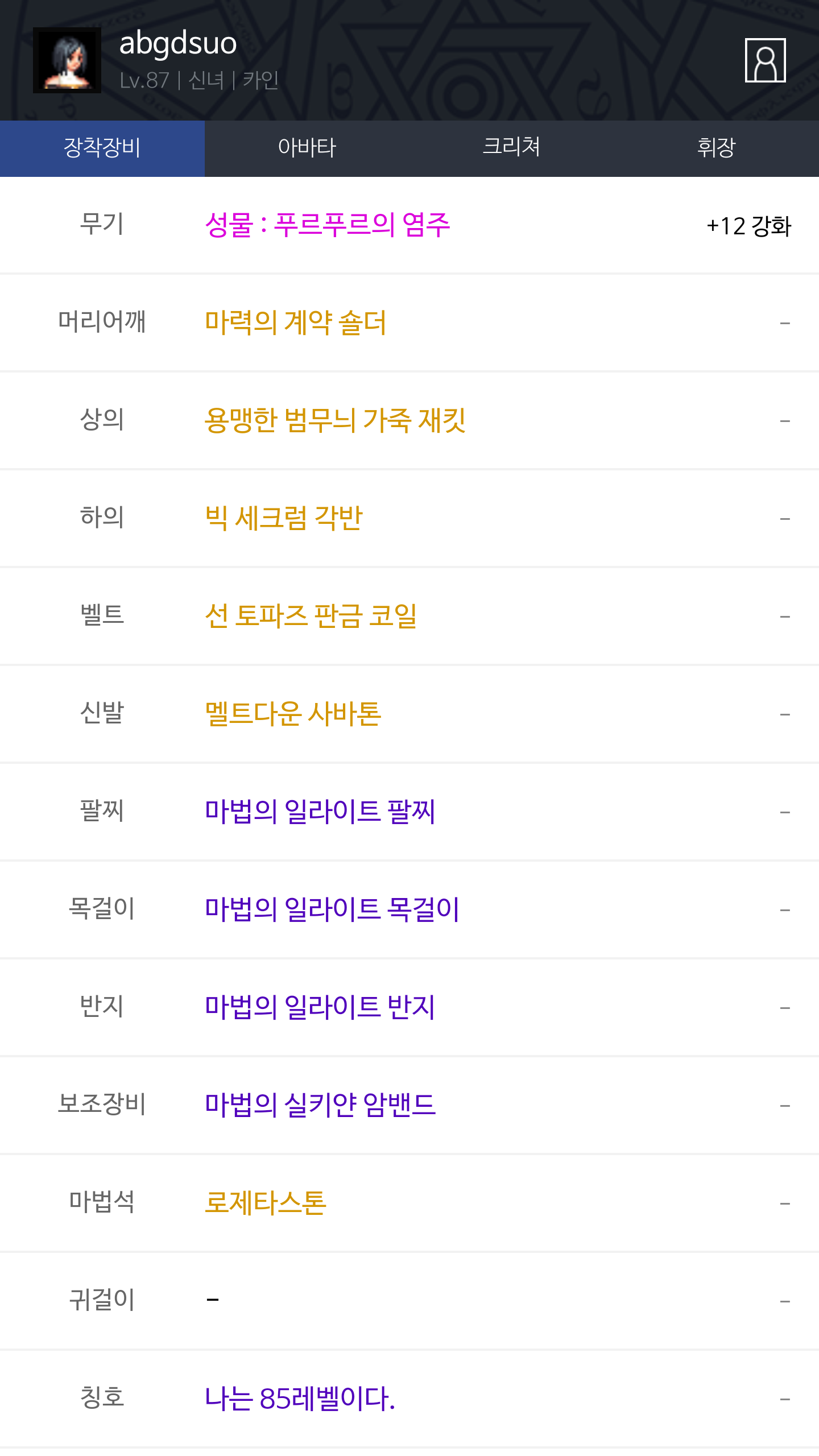Open 마법의 일라이트 목걸이 item
This screenshot has height=1456, width=819.
point(332,909)
